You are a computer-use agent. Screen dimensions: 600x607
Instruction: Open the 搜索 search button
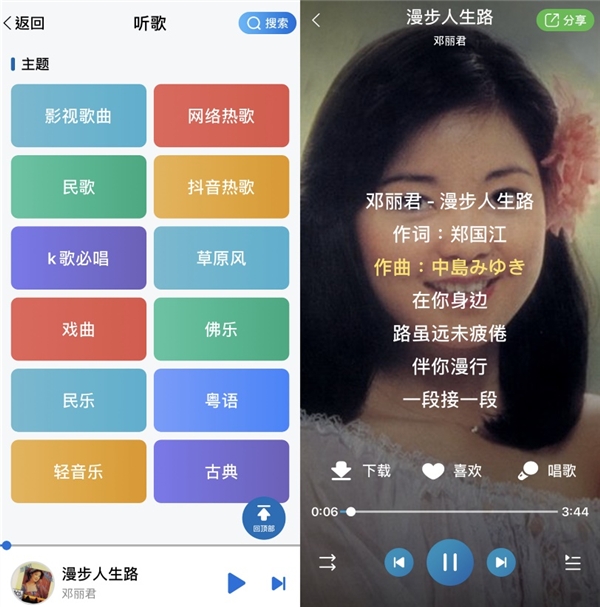267,23
